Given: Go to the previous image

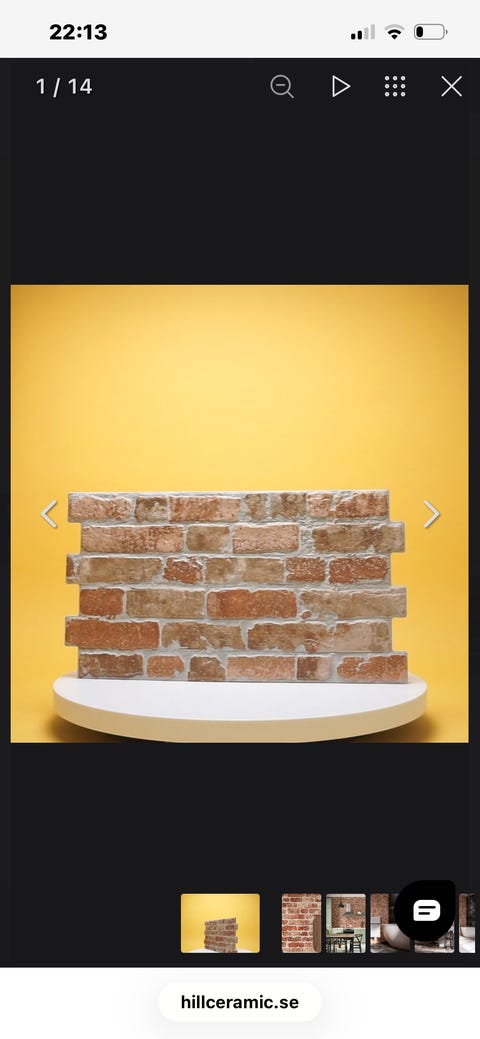Looking at the screenshot, I should tap(49, 514).
